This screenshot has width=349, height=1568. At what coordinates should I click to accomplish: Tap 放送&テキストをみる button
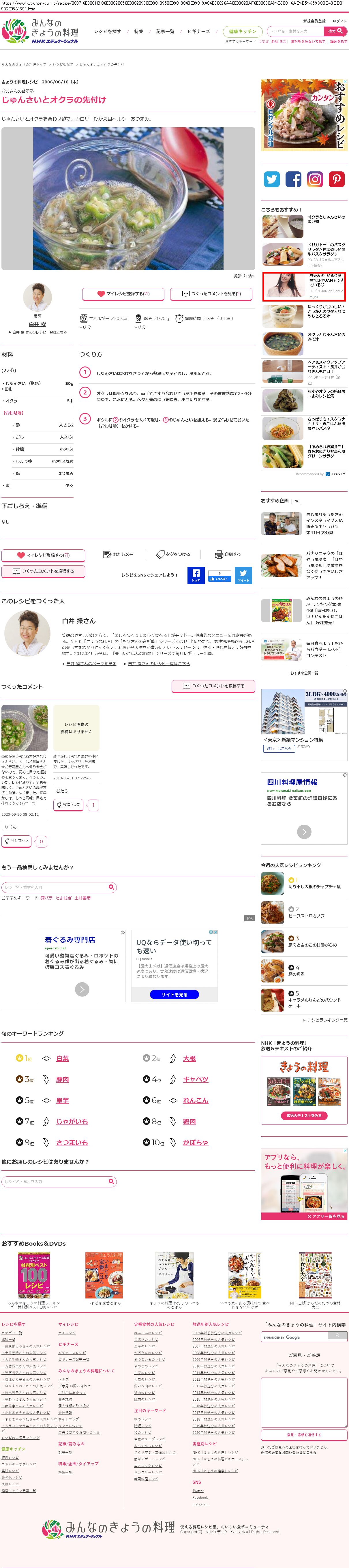[x=304, y=1116]
